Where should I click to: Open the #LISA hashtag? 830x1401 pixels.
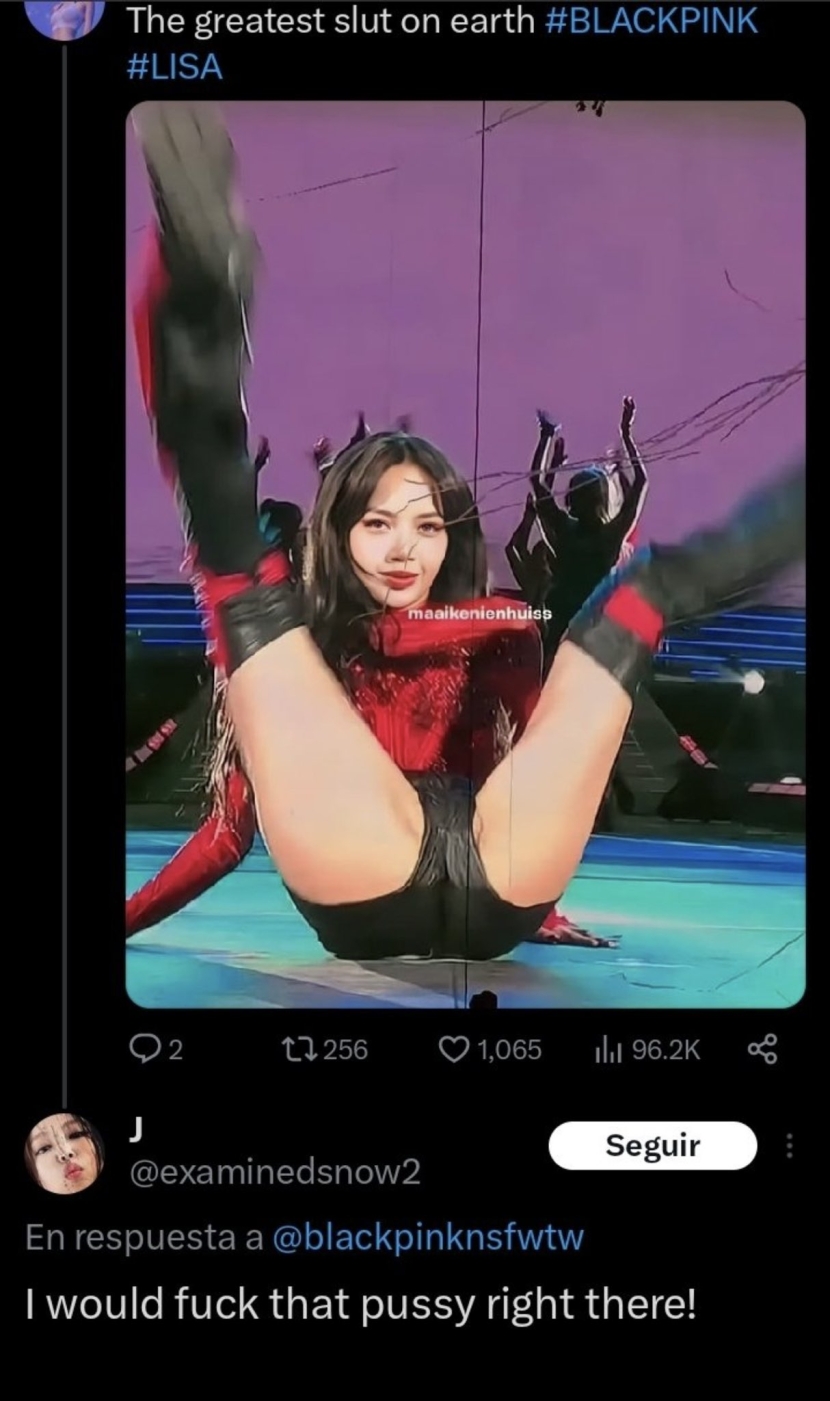click(175, 68)
